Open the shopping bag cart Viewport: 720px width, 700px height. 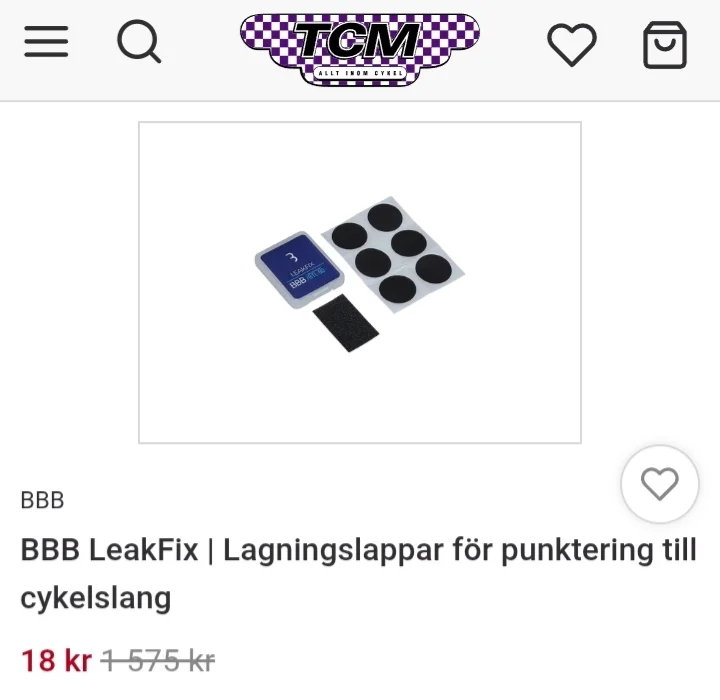[x=665, y=45]
